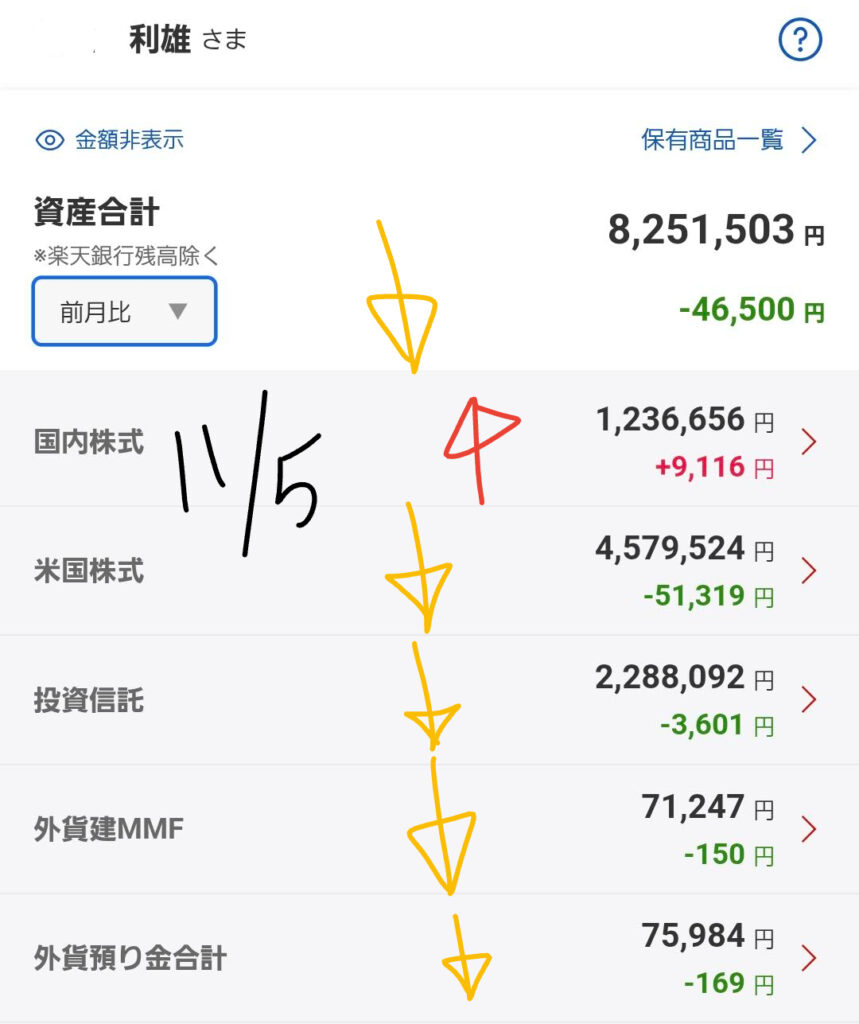Open the 保有商品一覧 holdings list
The image size is (859, 1024).
(729, 140)
